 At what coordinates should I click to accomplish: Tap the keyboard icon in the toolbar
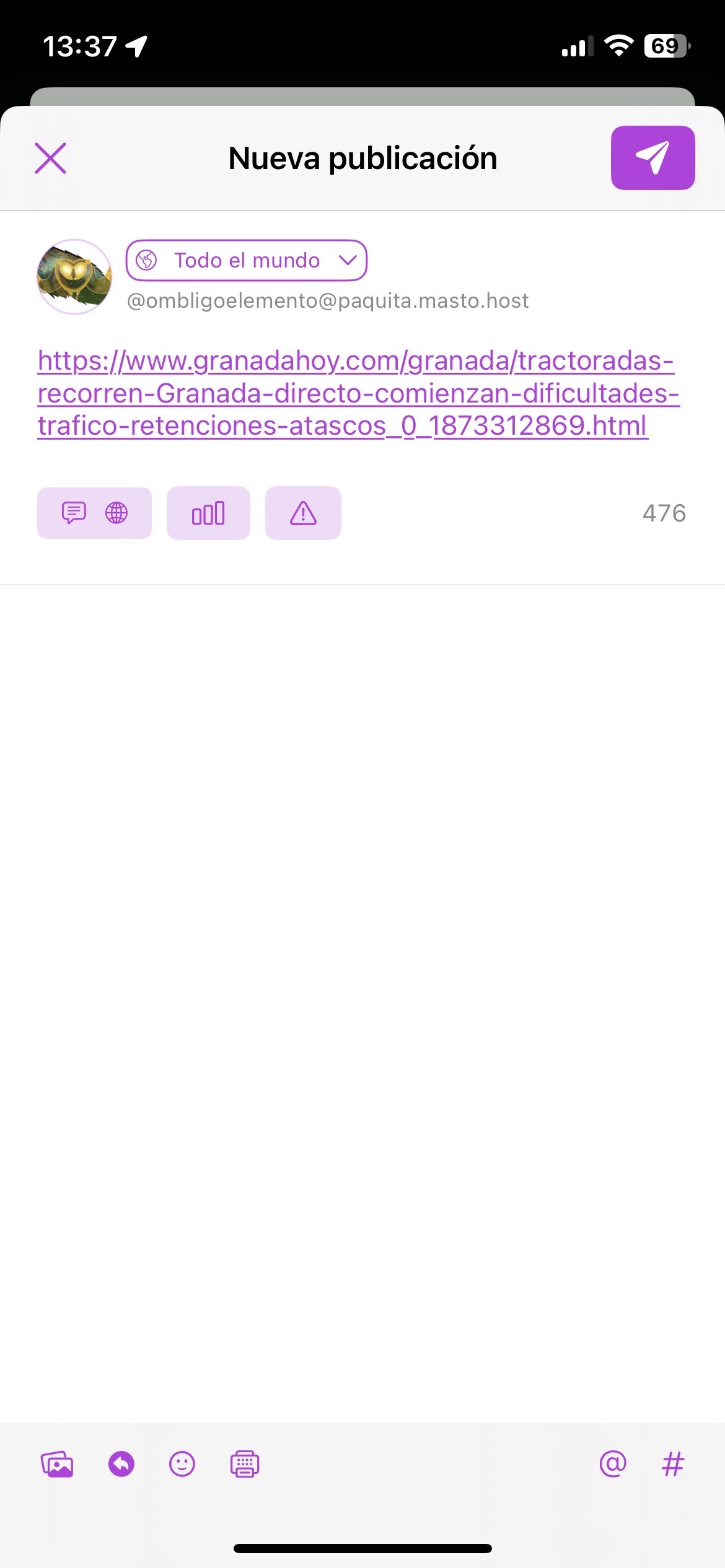click(245, 1465)
